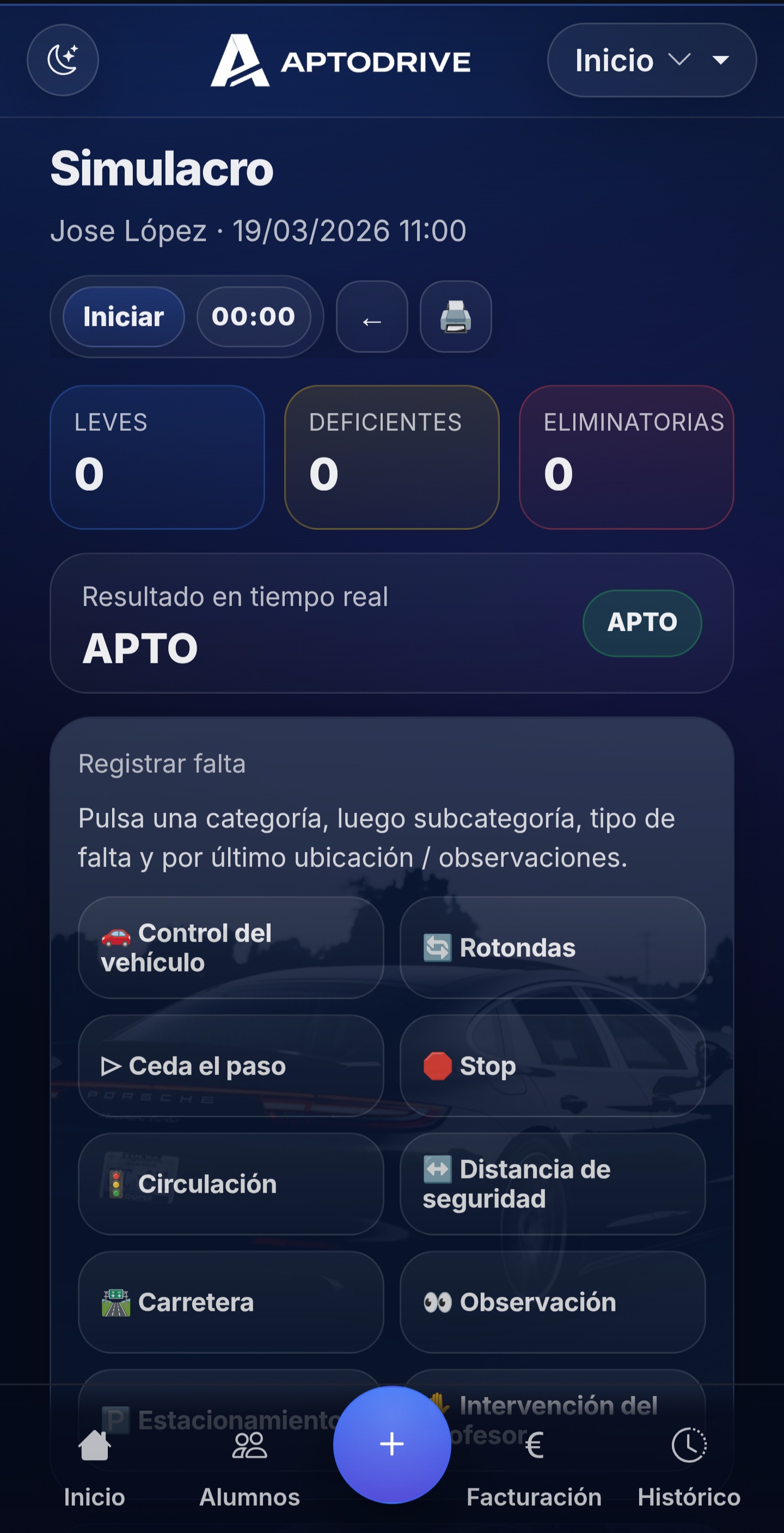784x1533 pixels.
Task: Select the Stop sign category icon
Action: click(x=438, y=1065)
